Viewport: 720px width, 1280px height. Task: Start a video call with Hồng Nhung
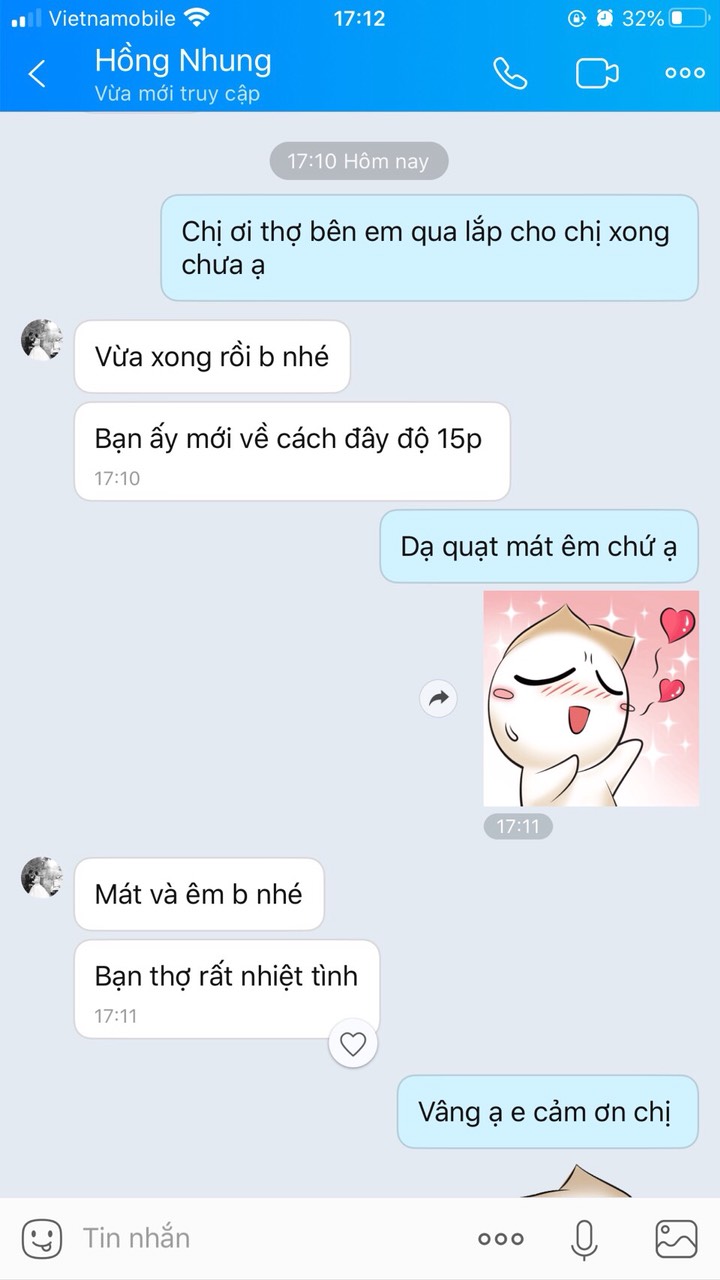tap(597, 72)
